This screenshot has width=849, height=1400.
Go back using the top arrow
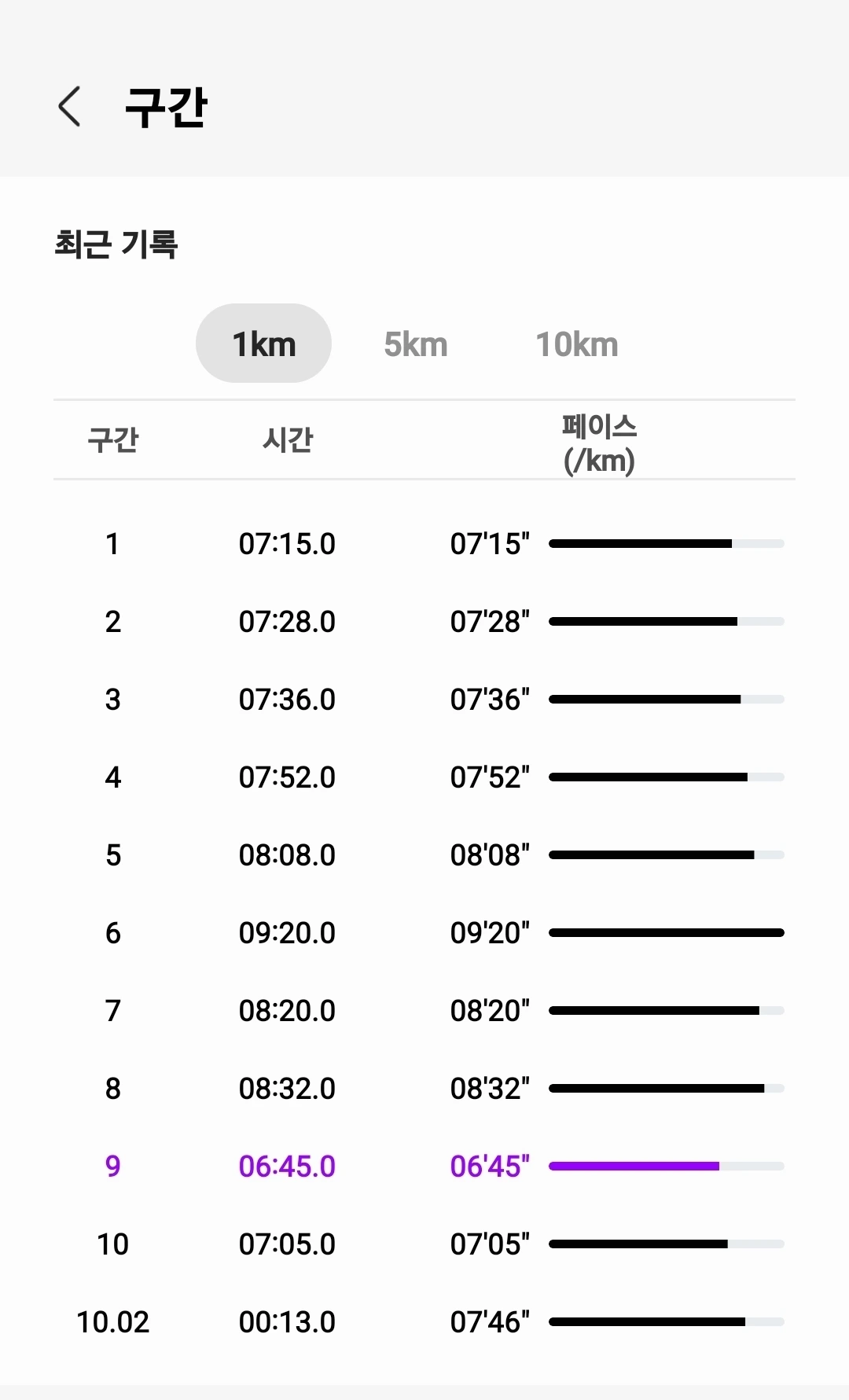tap(69, 106)
